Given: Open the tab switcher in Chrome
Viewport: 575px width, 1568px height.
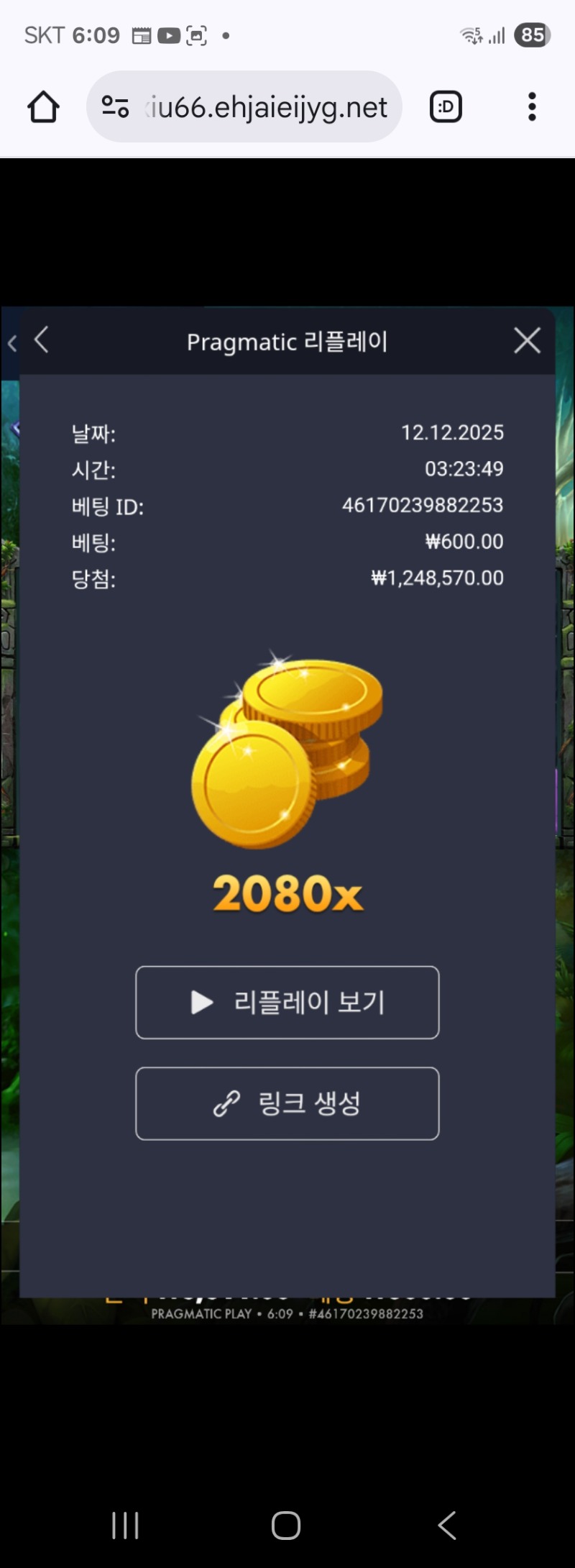Looking at the screenshot, I should pyautogui.click(x=446, y=106).
